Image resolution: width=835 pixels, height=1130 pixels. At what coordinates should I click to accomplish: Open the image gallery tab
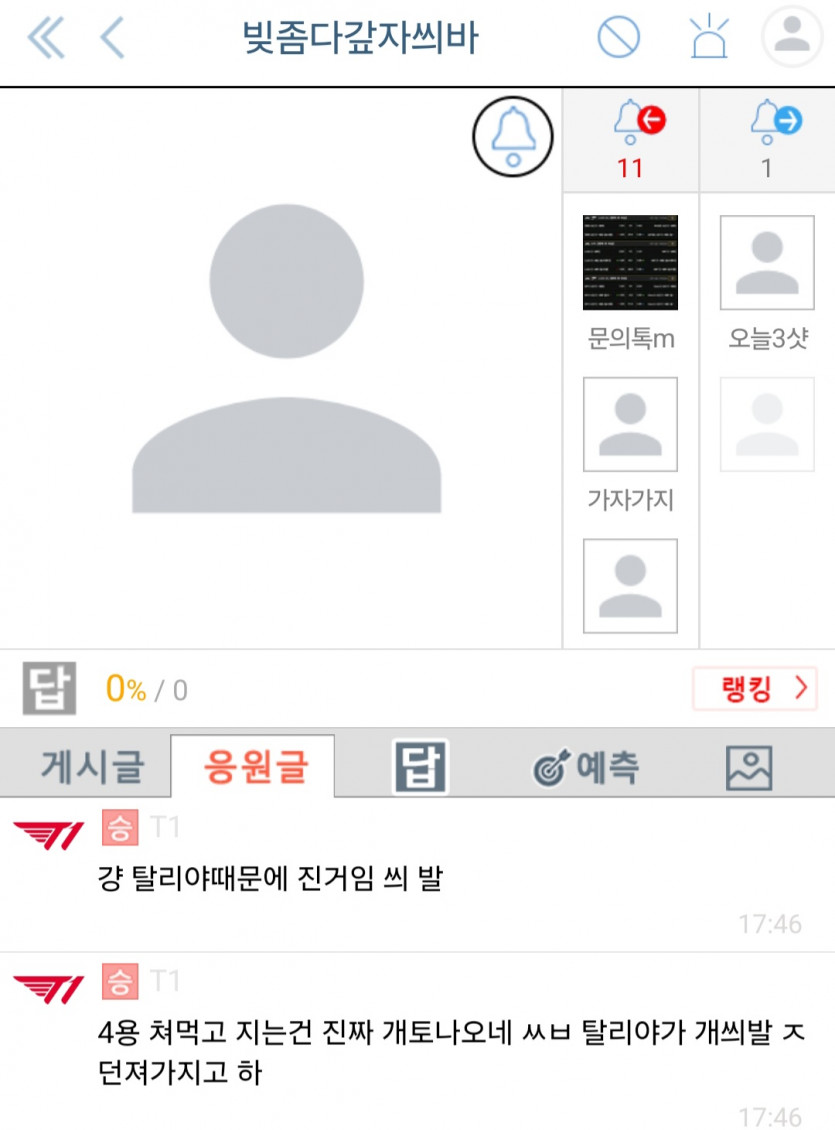(749, 768)
